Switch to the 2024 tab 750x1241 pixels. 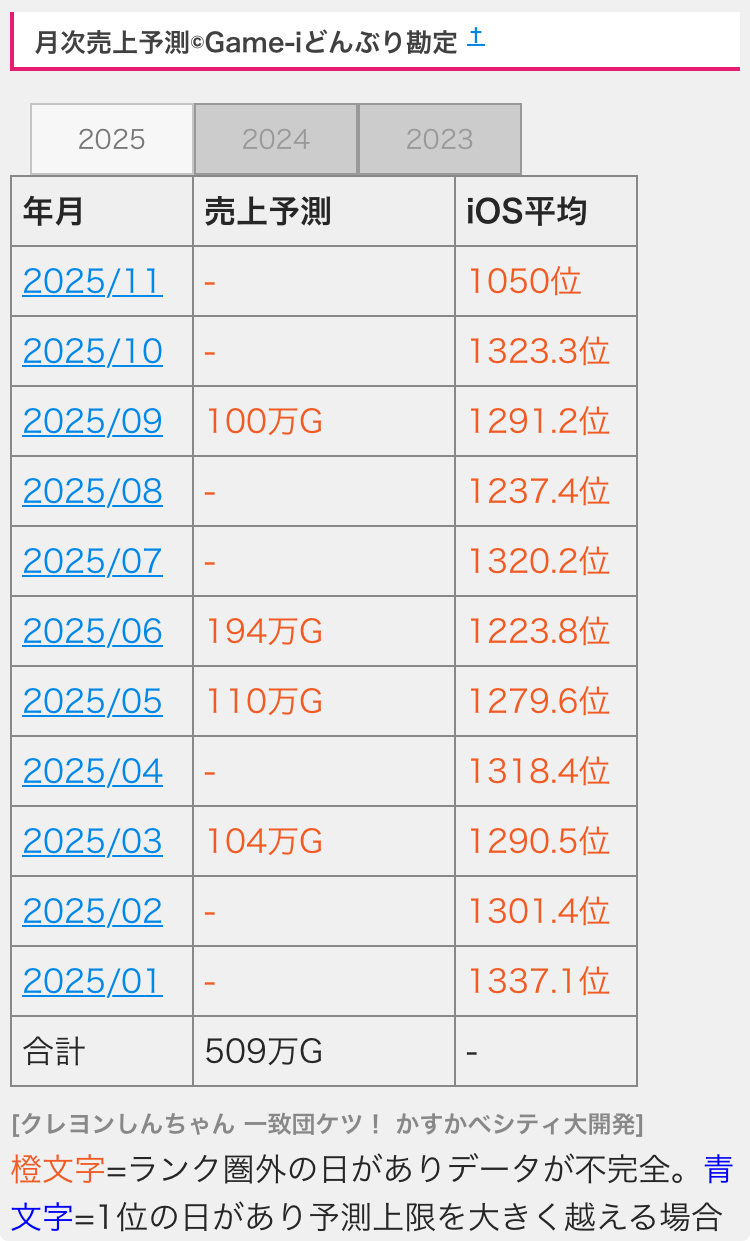(276, 139)
